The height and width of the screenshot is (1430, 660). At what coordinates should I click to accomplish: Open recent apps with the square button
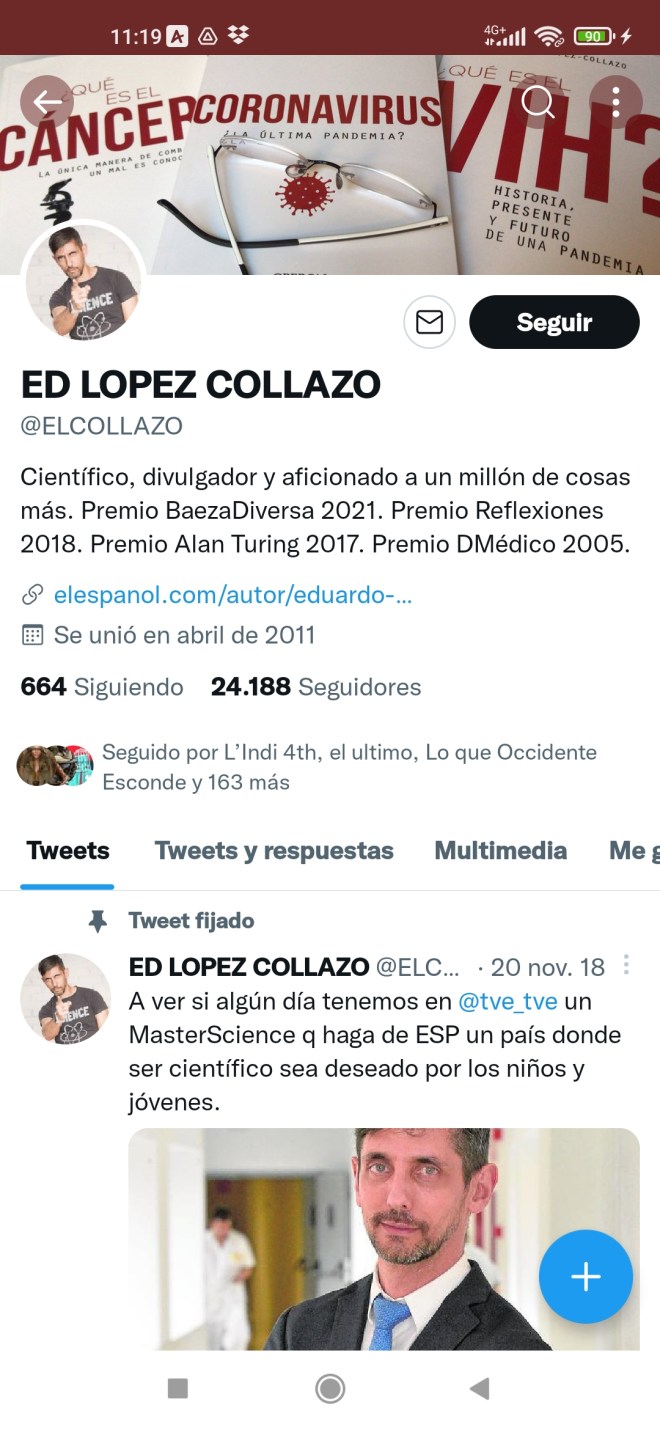point(178,1388)
